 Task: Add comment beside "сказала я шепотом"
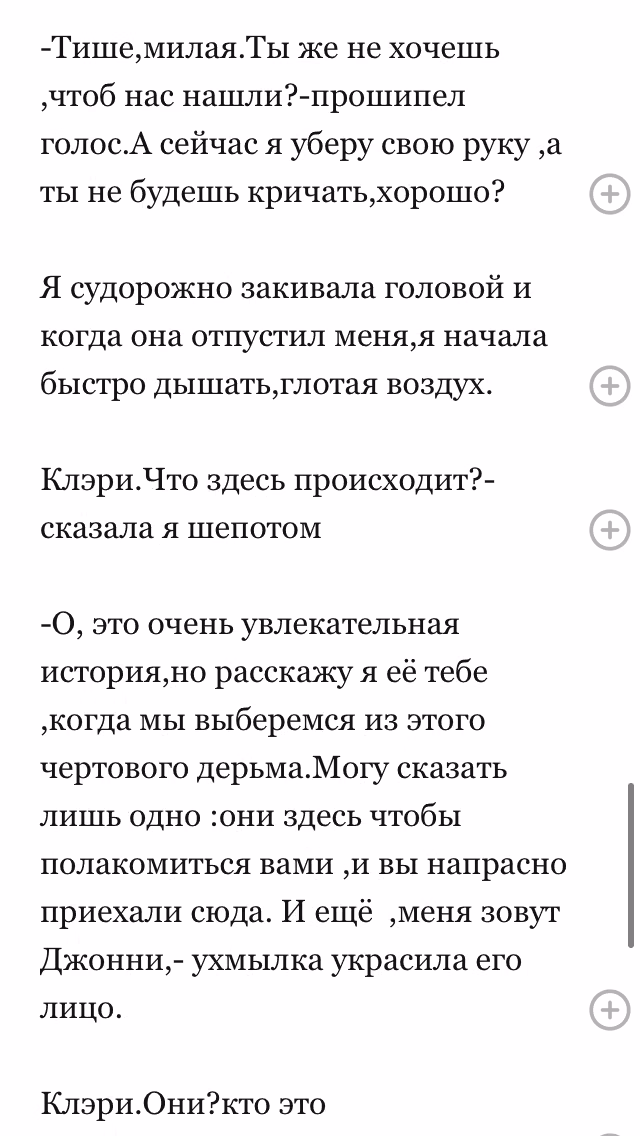tap(610, 530)
